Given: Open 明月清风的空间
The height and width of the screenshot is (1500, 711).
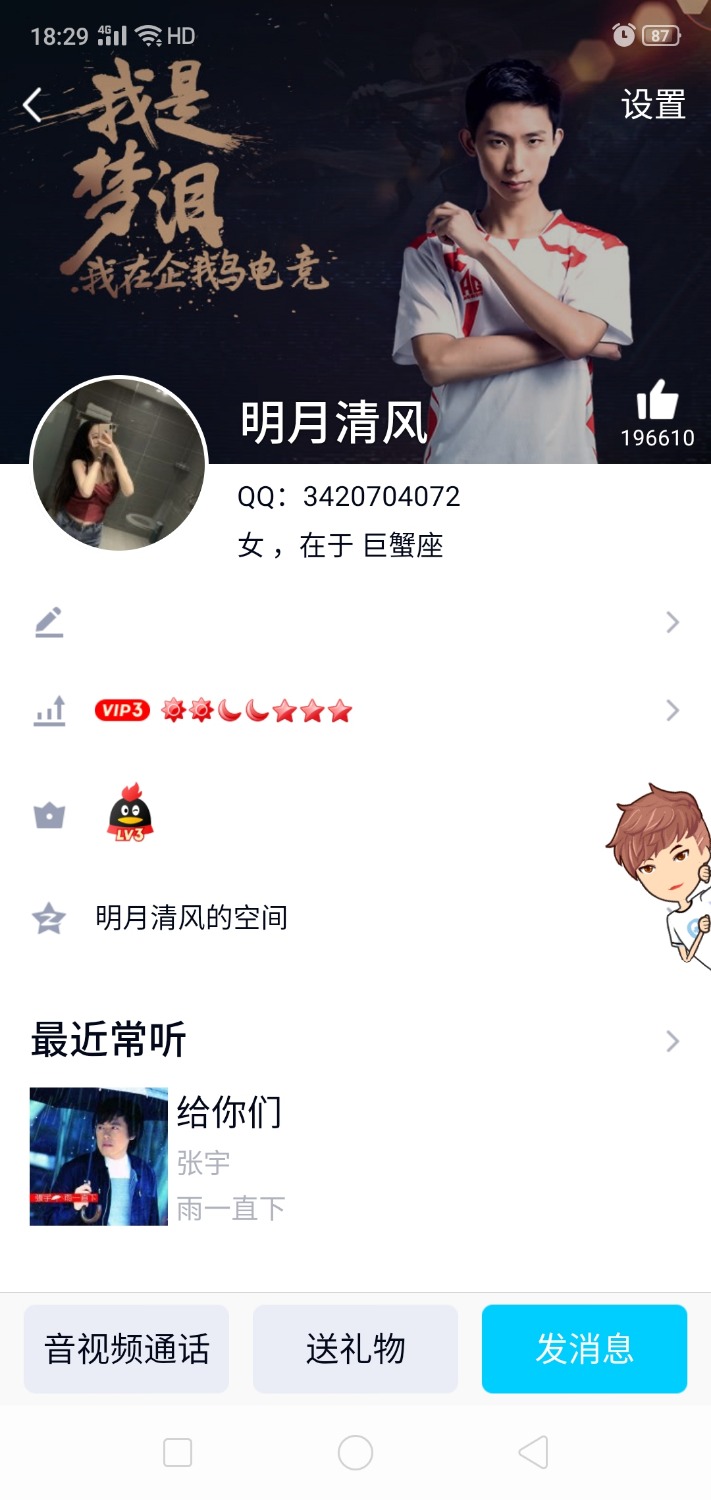Looking at the screenshot, I should [191, 917].
